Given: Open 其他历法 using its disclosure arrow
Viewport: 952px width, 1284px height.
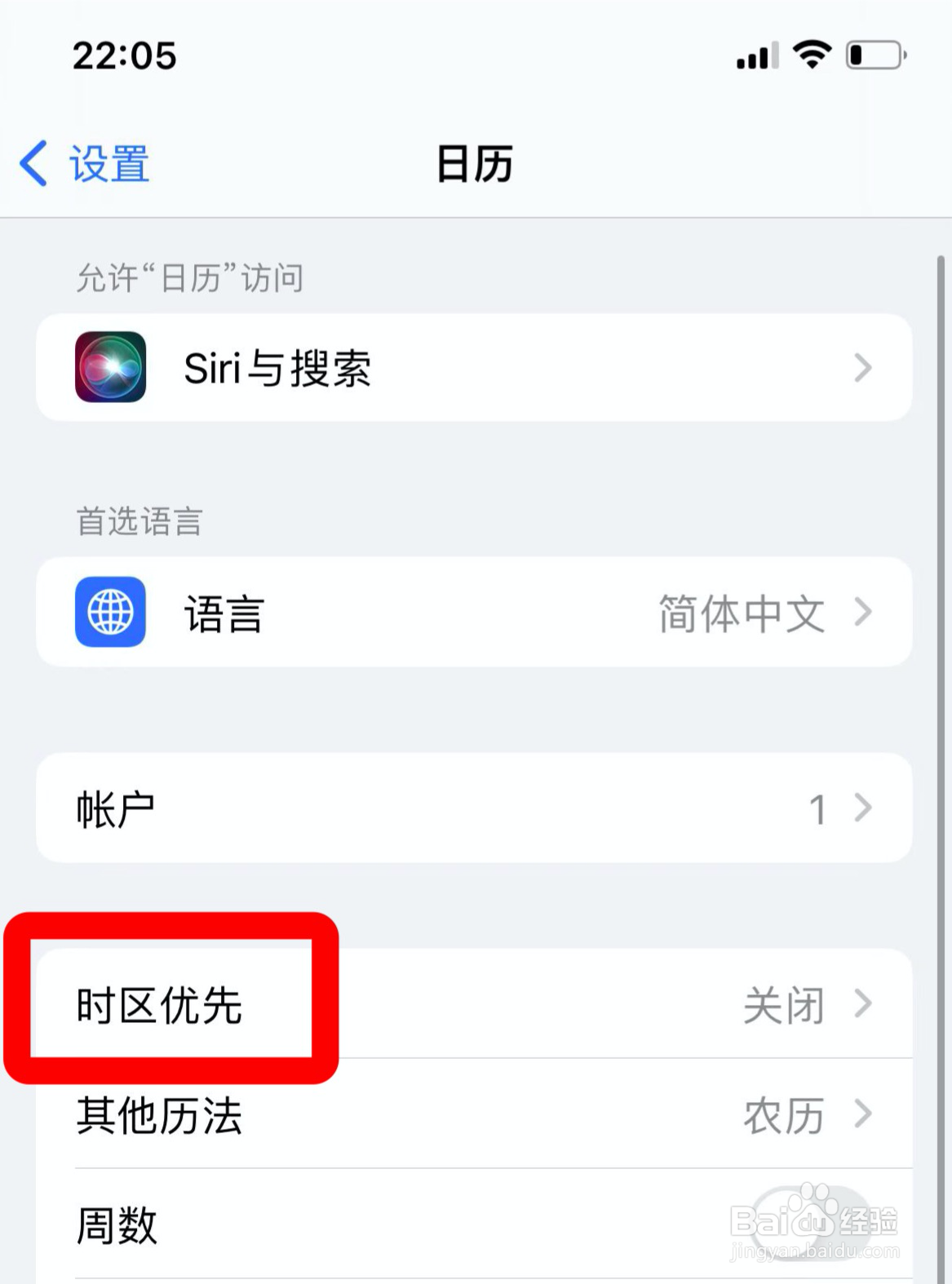Looking at the screenshot, I should (862, 1114).
